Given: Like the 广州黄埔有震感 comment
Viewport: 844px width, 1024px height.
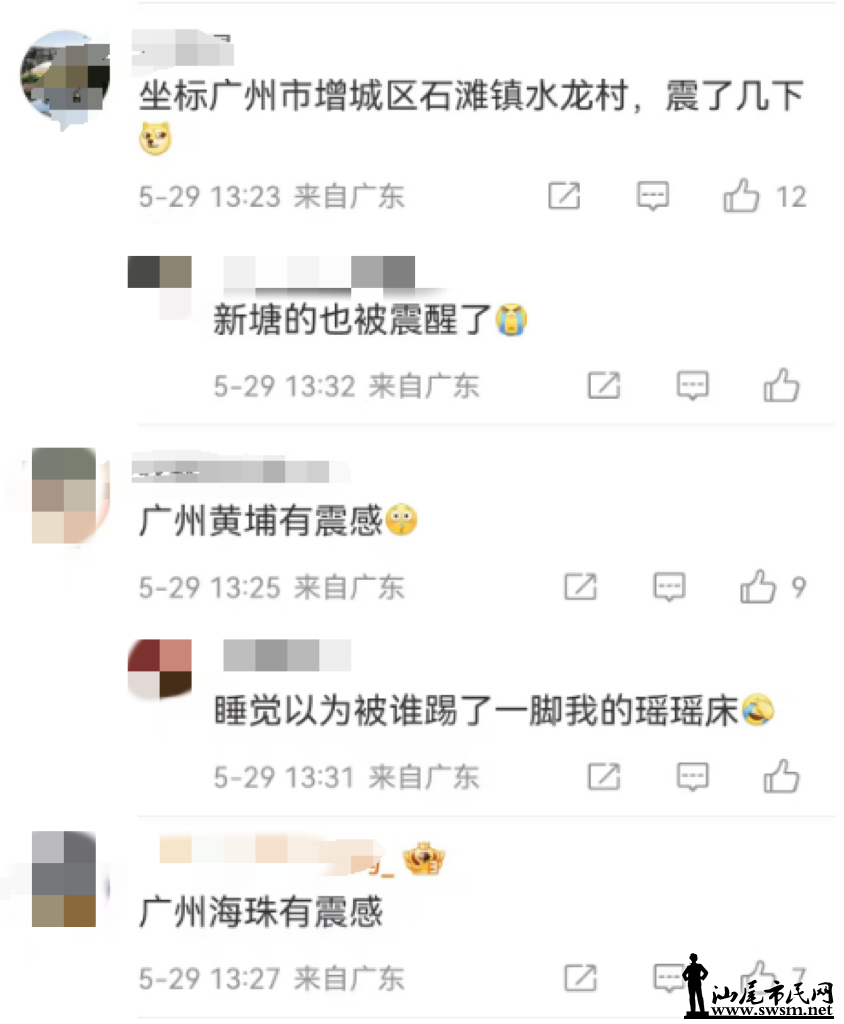Looking at the screenshot, I should coord(758,587).
